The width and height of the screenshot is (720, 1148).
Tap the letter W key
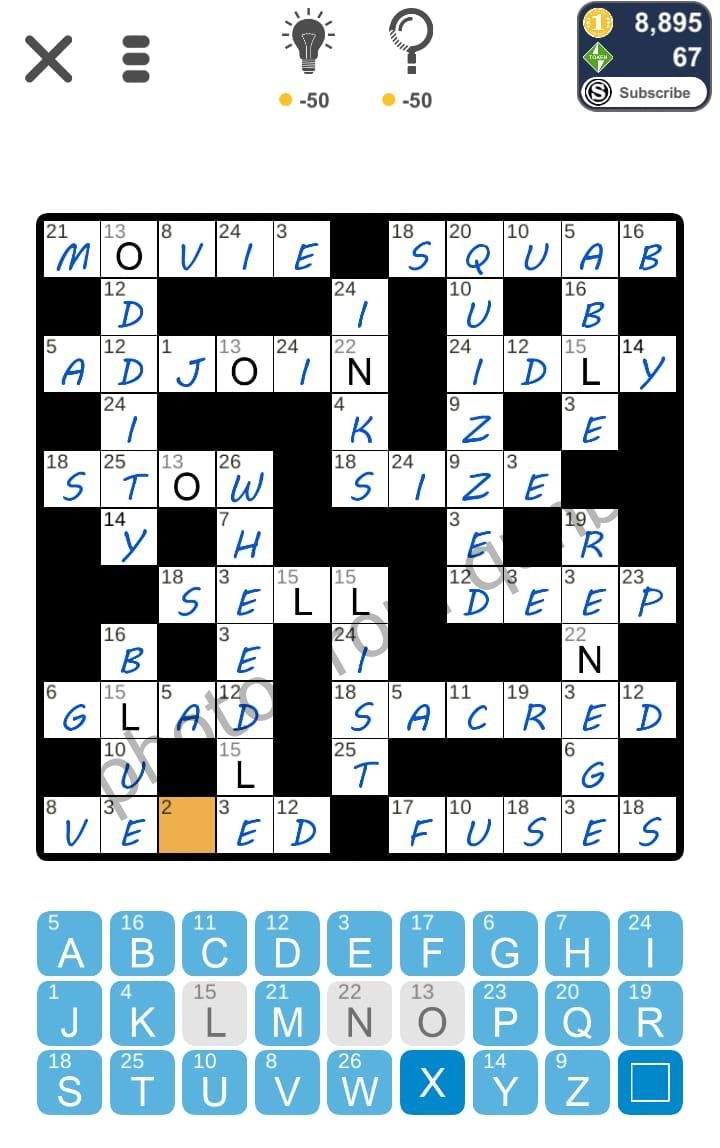pos(359,1082)
